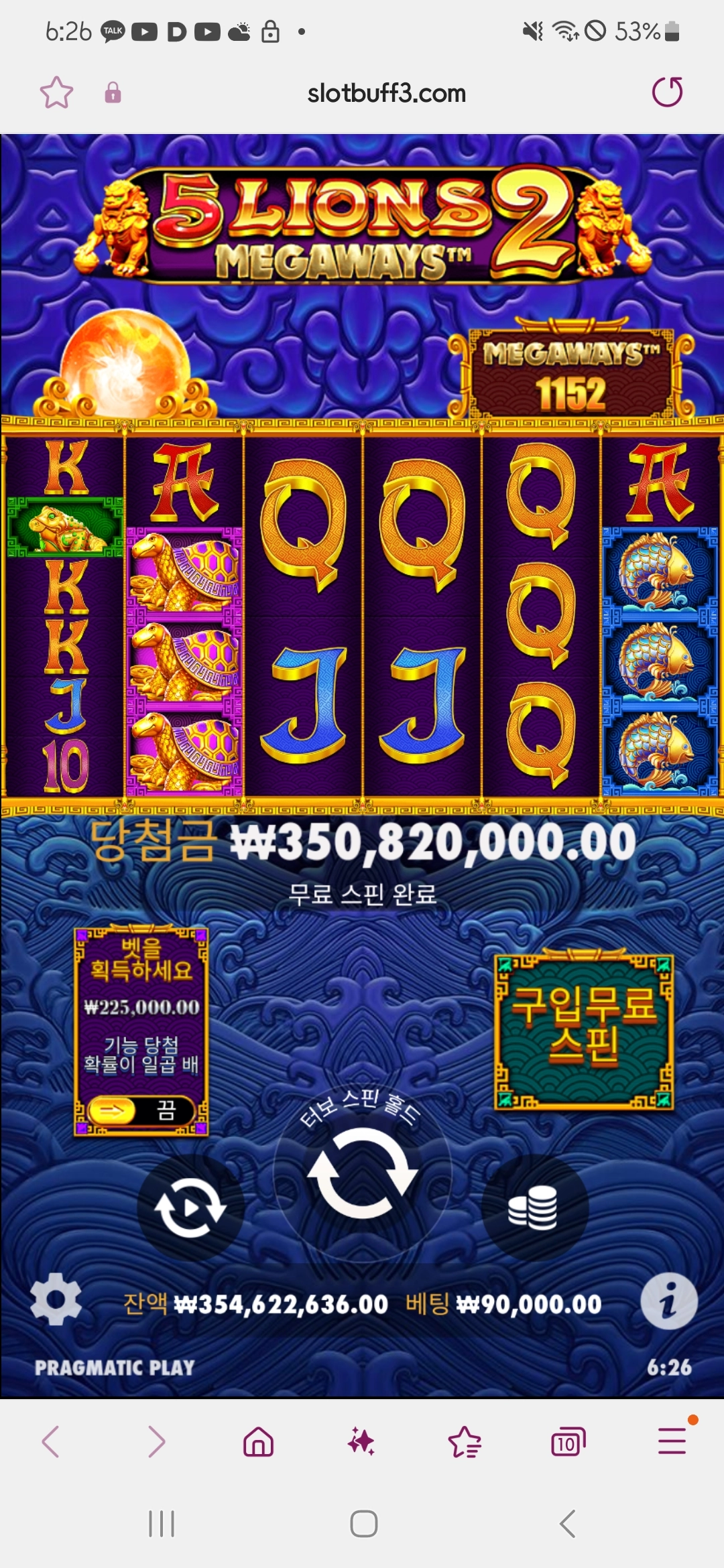Open the game info button
724x1568 pixels.
click(x=668, y=1301)
